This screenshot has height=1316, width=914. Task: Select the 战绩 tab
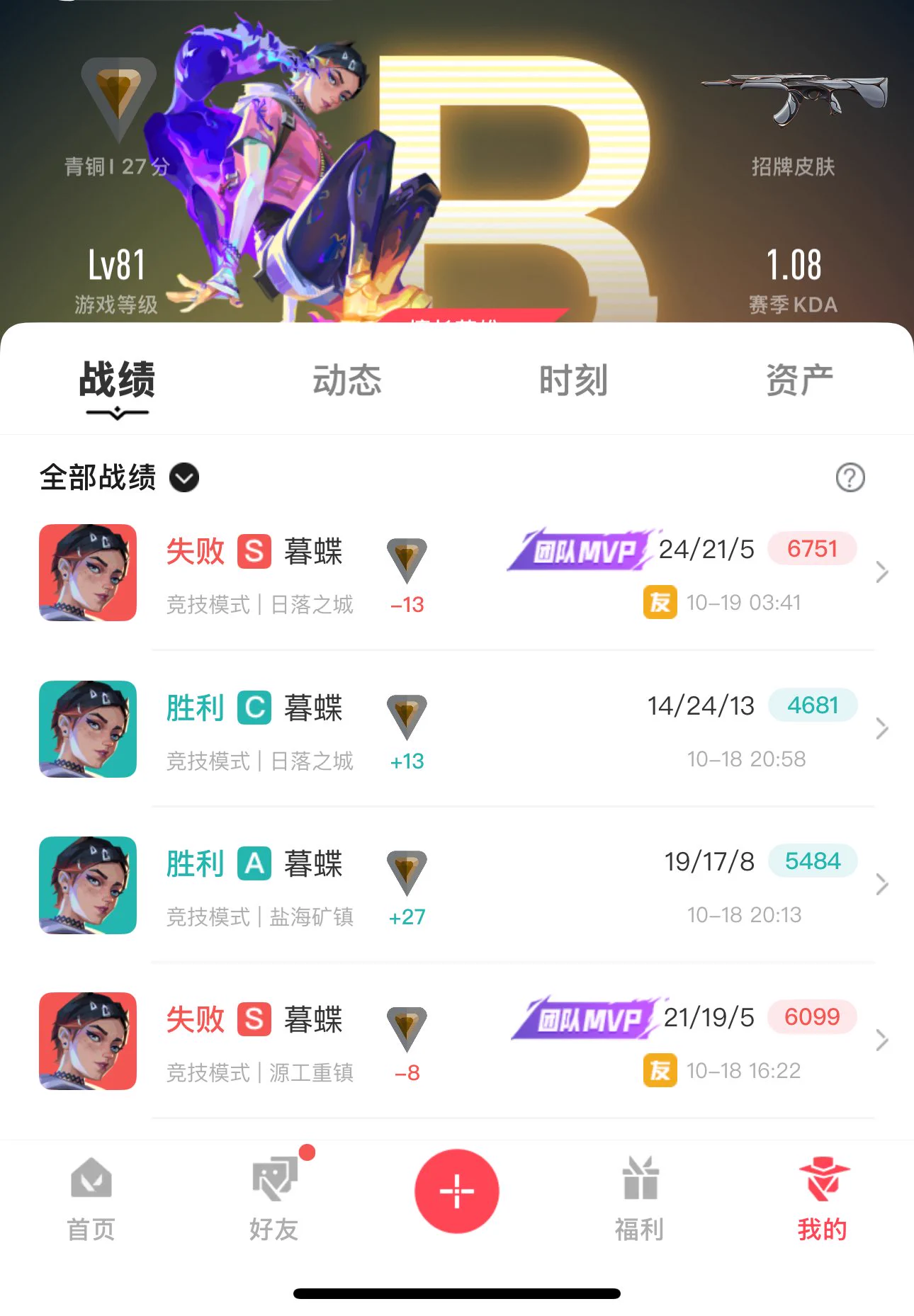coord(117,380)
